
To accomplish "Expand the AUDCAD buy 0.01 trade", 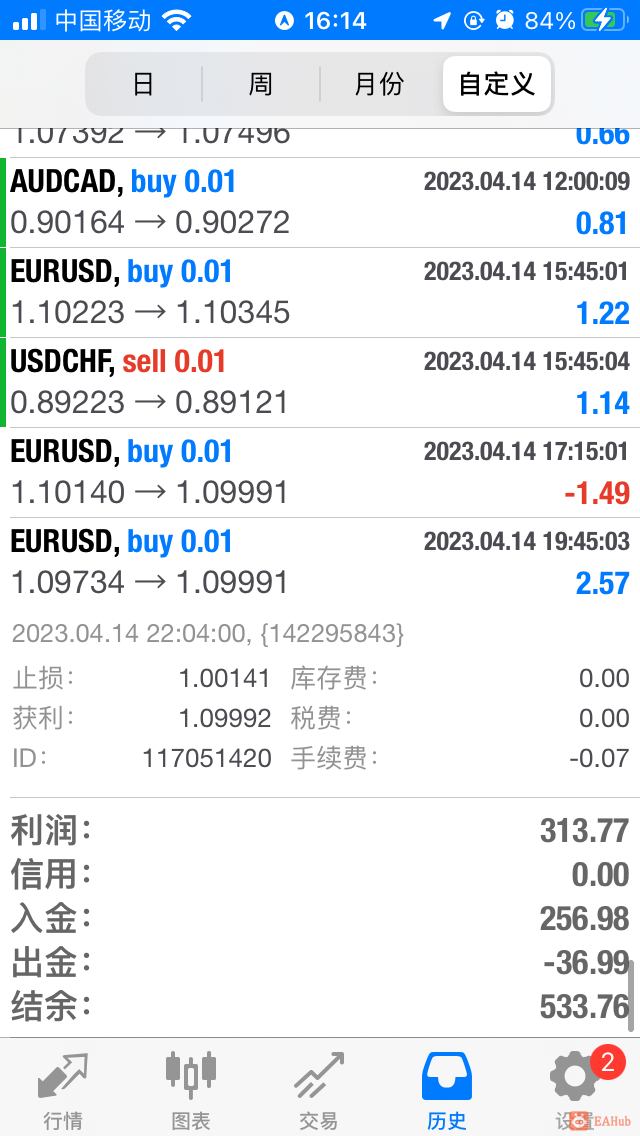I will [x=320, y=203].
